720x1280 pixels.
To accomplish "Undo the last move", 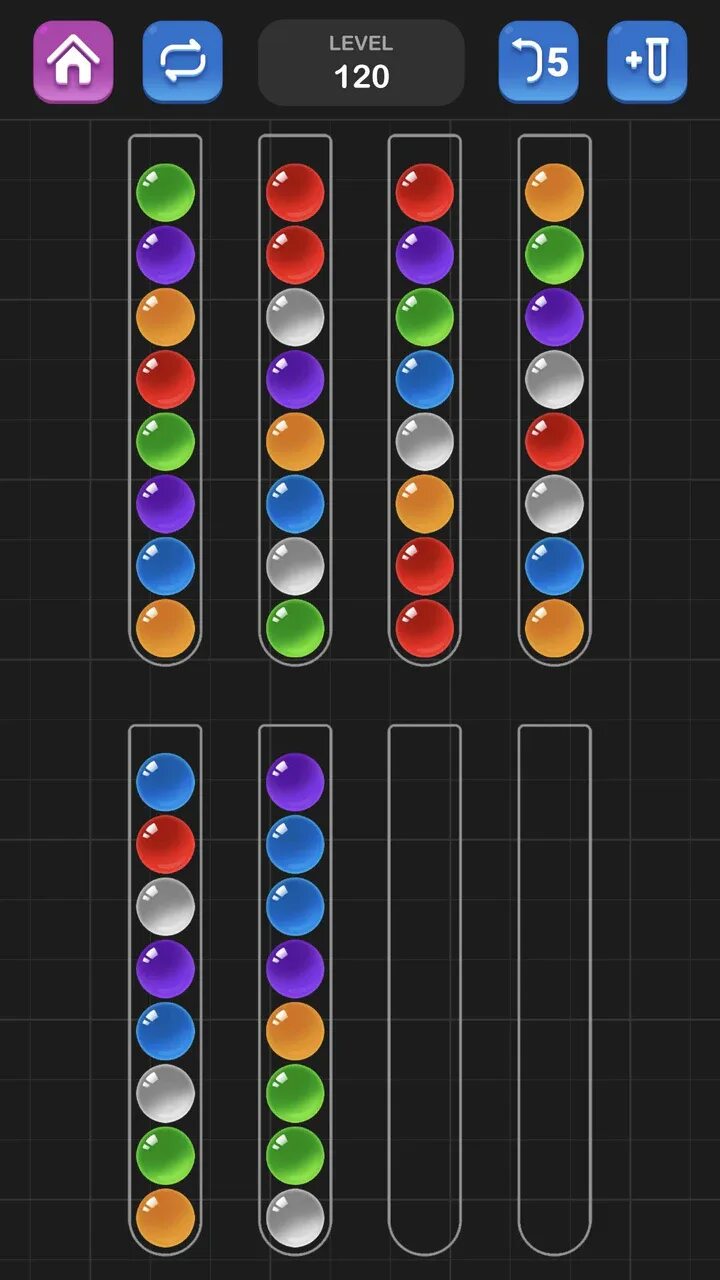I will [539, 62].
